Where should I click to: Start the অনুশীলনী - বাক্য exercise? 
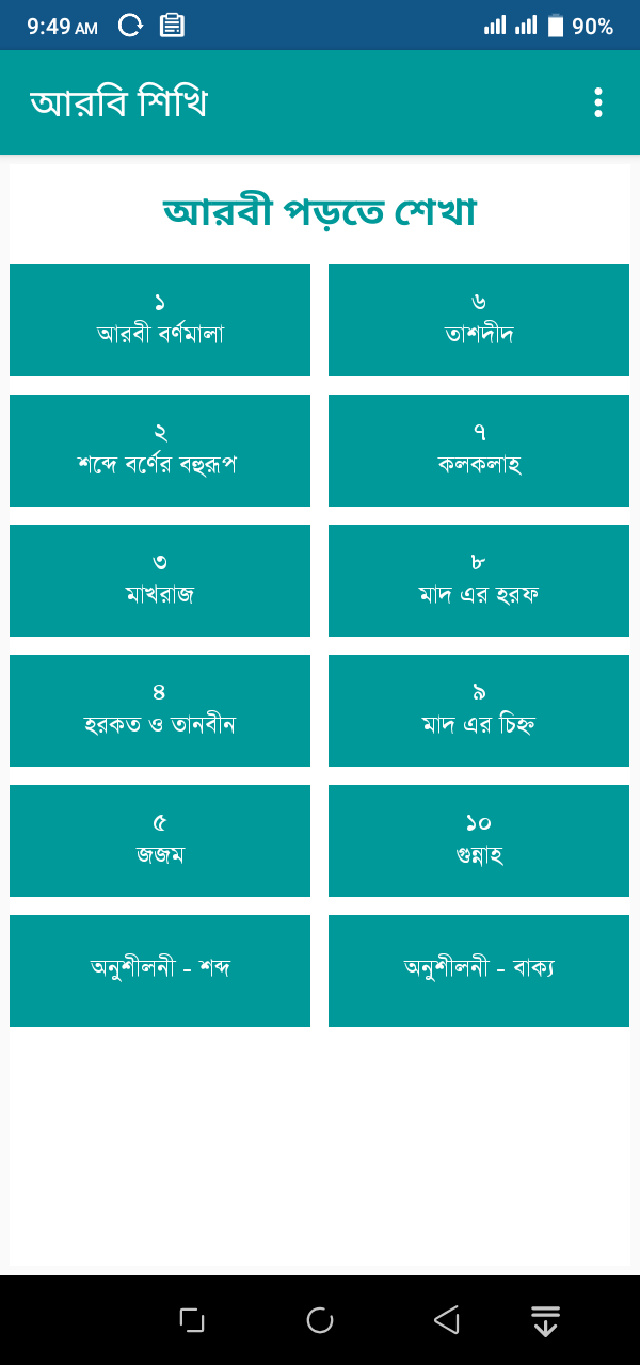(479, 971)
